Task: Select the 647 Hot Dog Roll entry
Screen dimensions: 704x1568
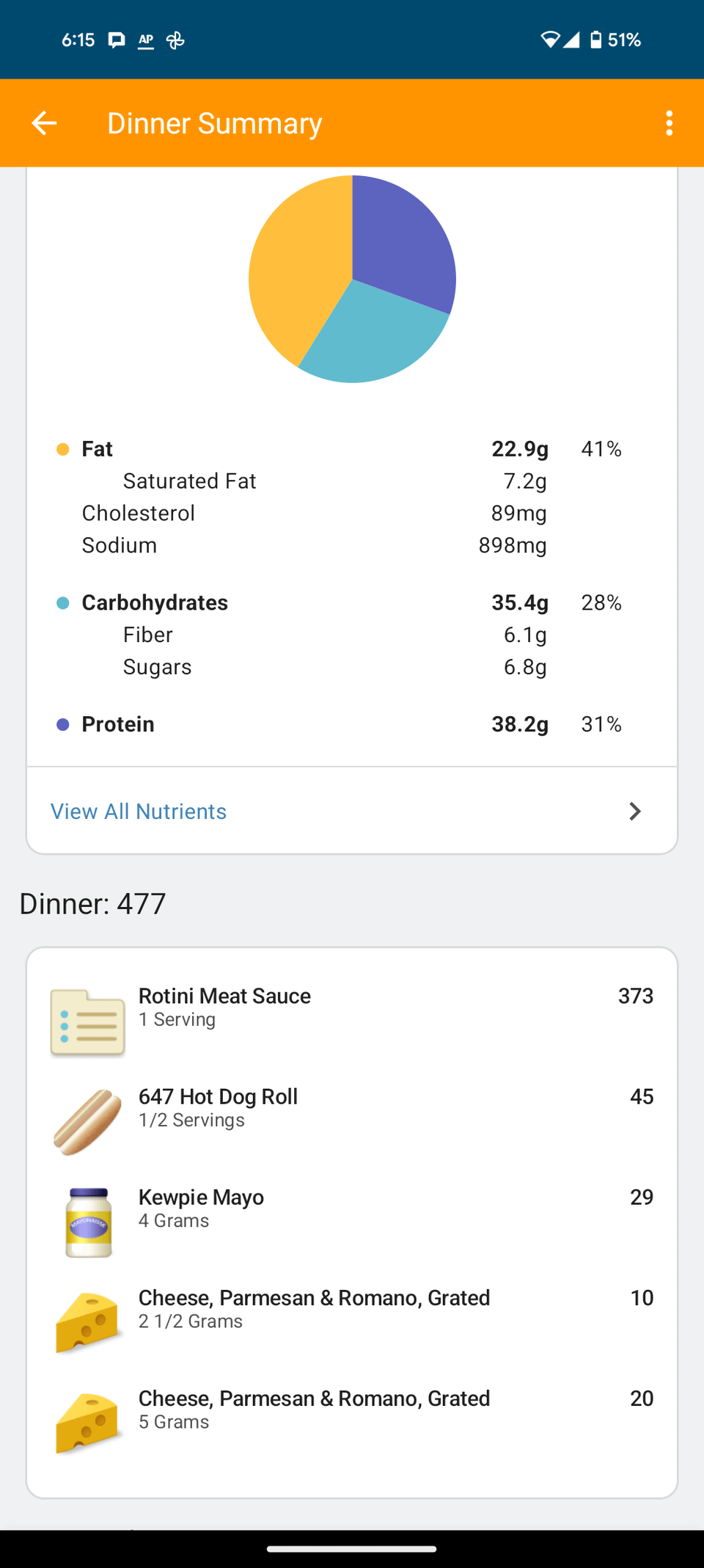Action: click(x=352, y=1120)
